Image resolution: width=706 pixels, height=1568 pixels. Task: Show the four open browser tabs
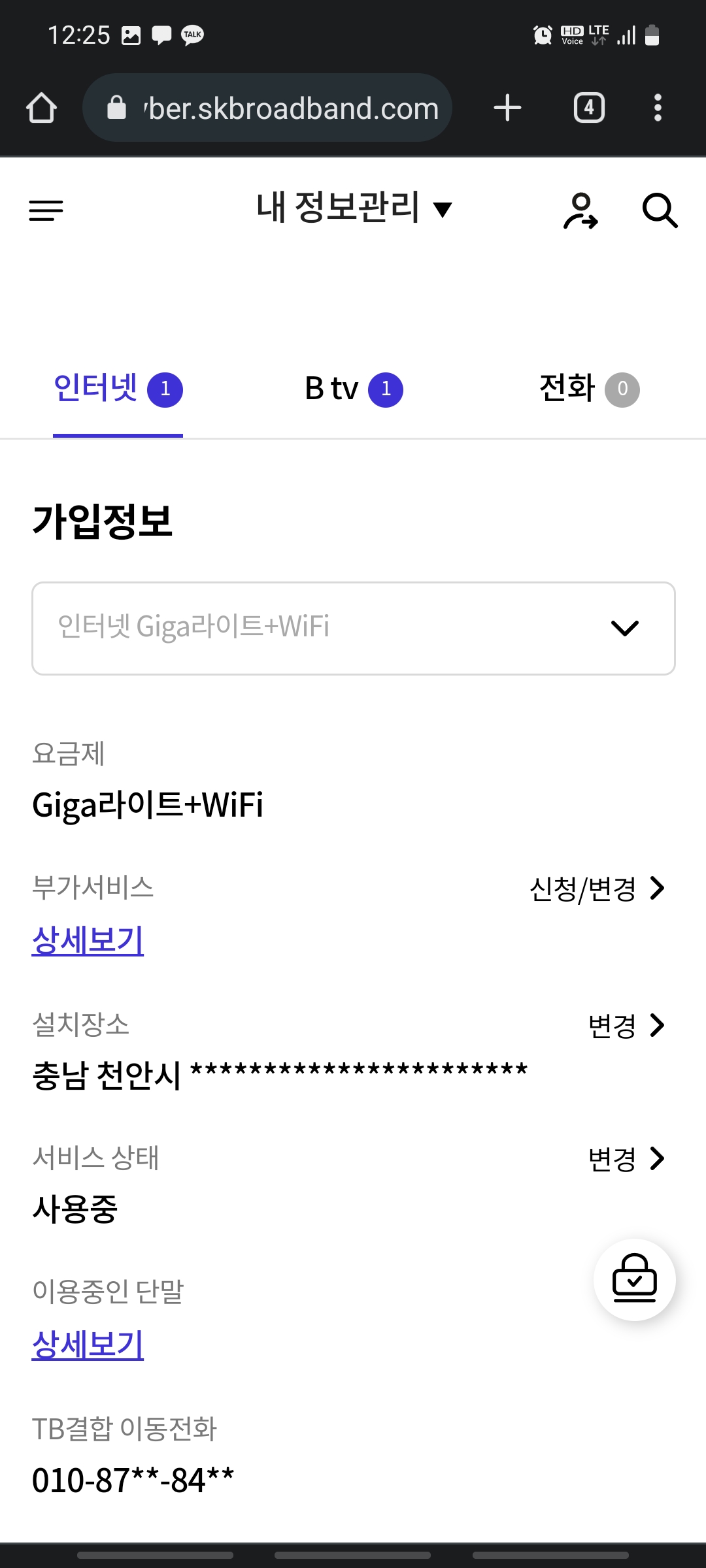(x=589, y=108)
